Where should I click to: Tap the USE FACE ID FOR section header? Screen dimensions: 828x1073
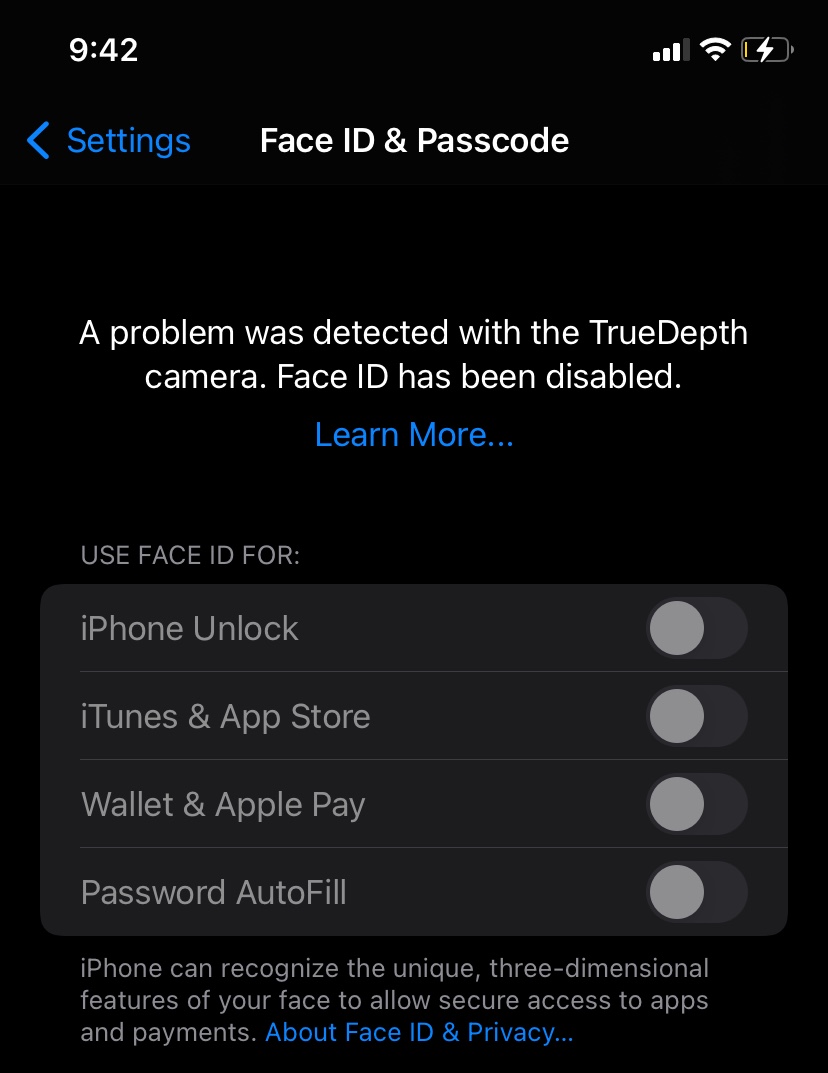point(189,555)
